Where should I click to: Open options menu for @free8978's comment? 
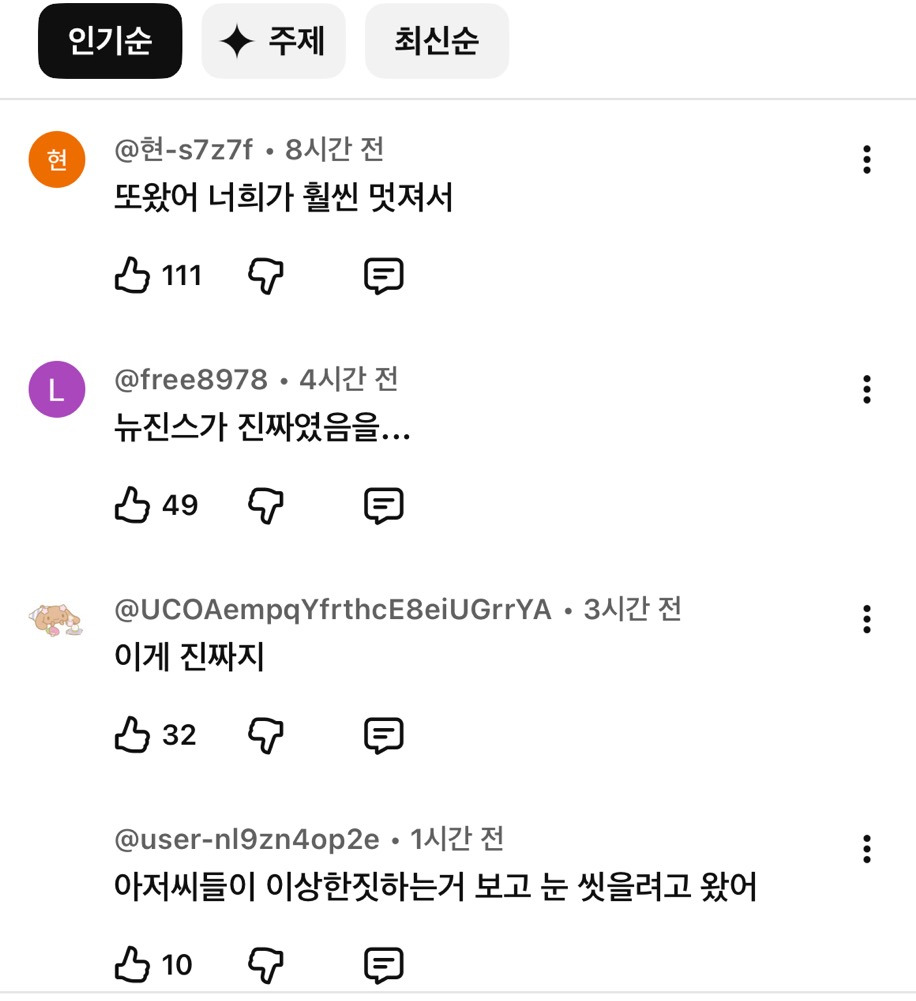(864, 390)
